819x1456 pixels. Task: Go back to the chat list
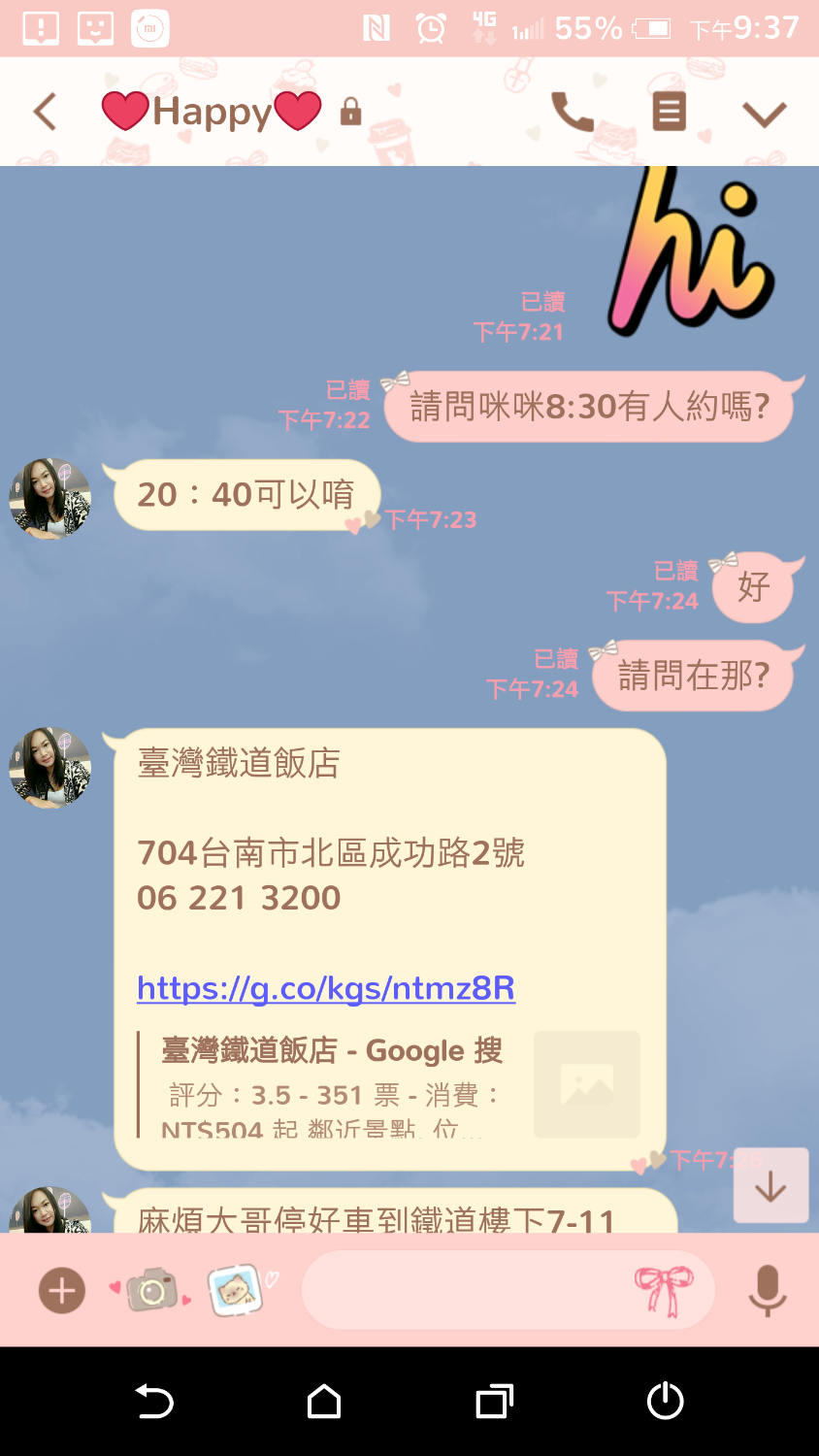[45, 112]
